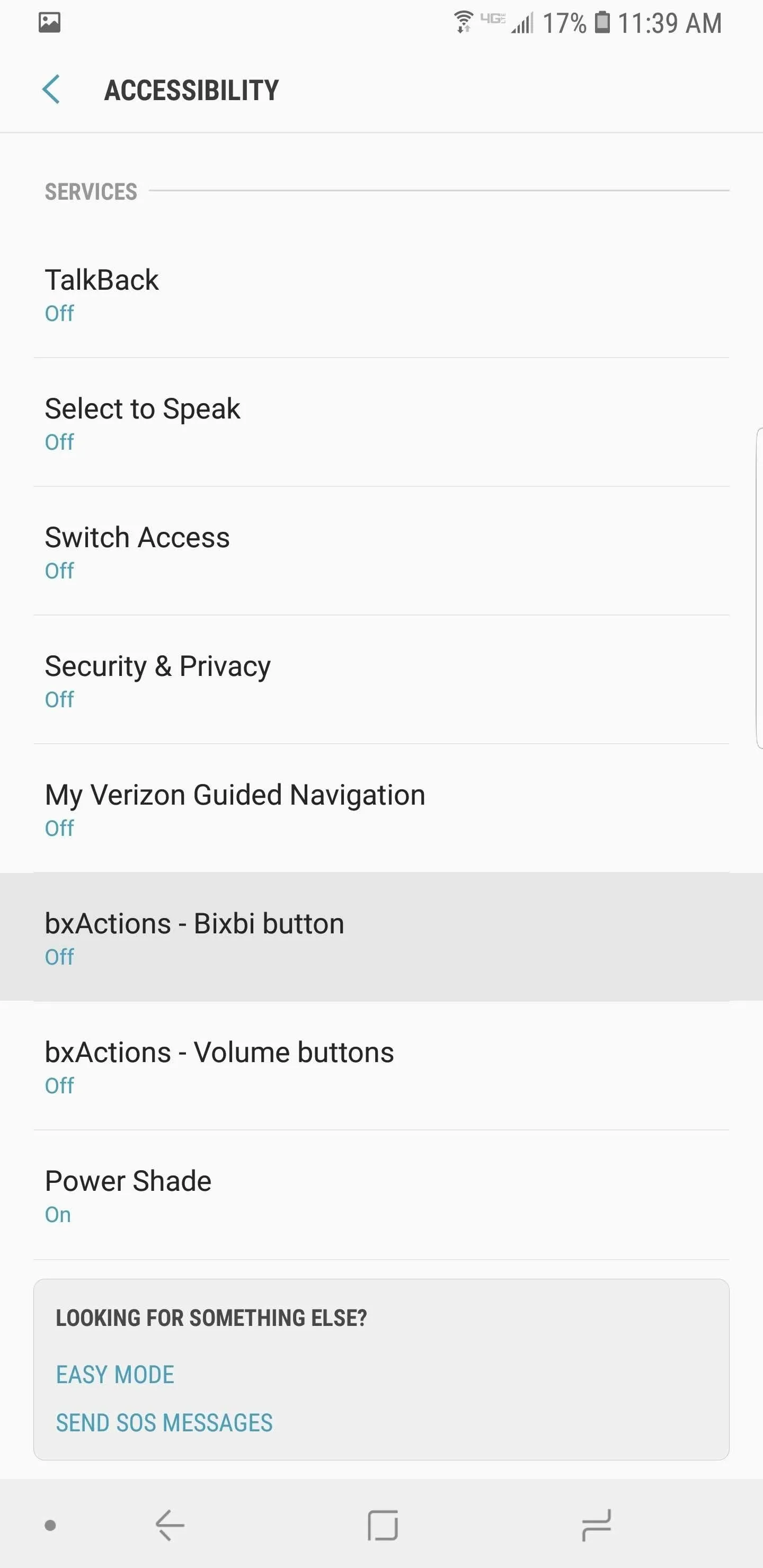
Task: Select the Security & Privacy service
Action: (x=381, y=680)
